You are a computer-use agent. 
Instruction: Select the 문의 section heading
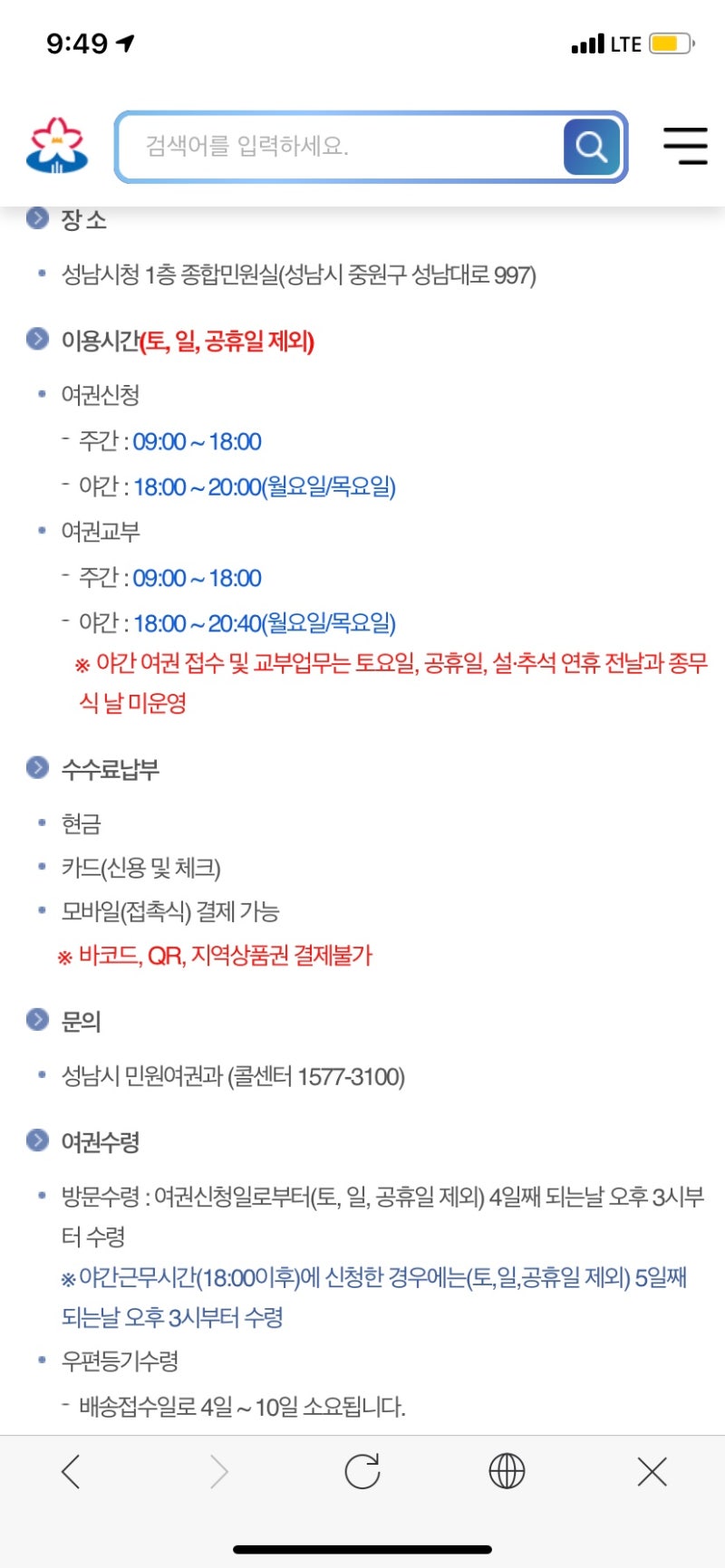point(82,1021)
